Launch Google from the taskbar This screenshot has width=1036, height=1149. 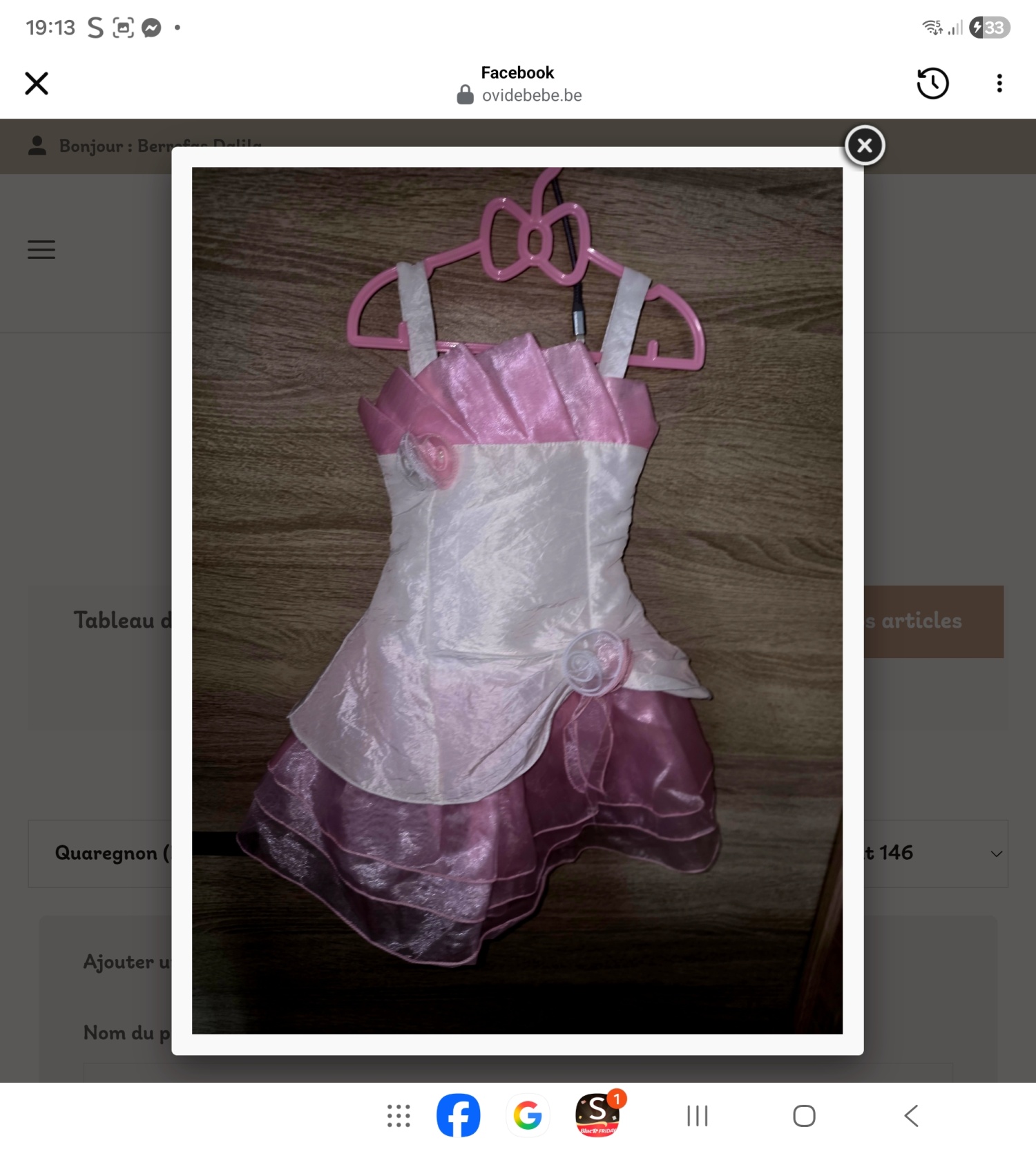[528, 1114]
